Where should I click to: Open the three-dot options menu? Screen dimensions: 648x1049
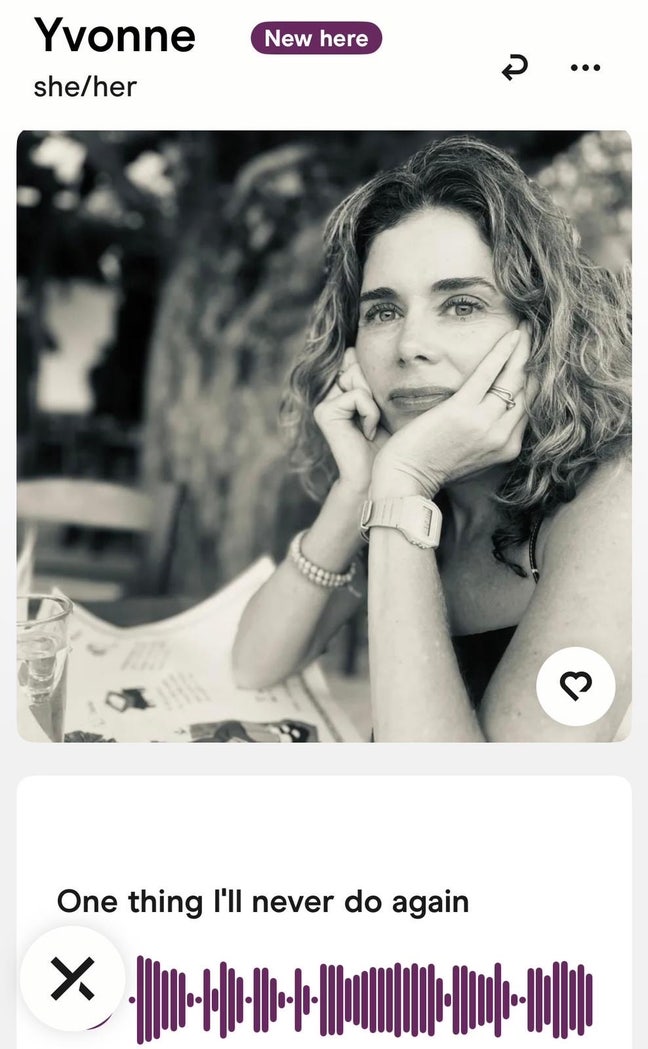pos(585,68)
